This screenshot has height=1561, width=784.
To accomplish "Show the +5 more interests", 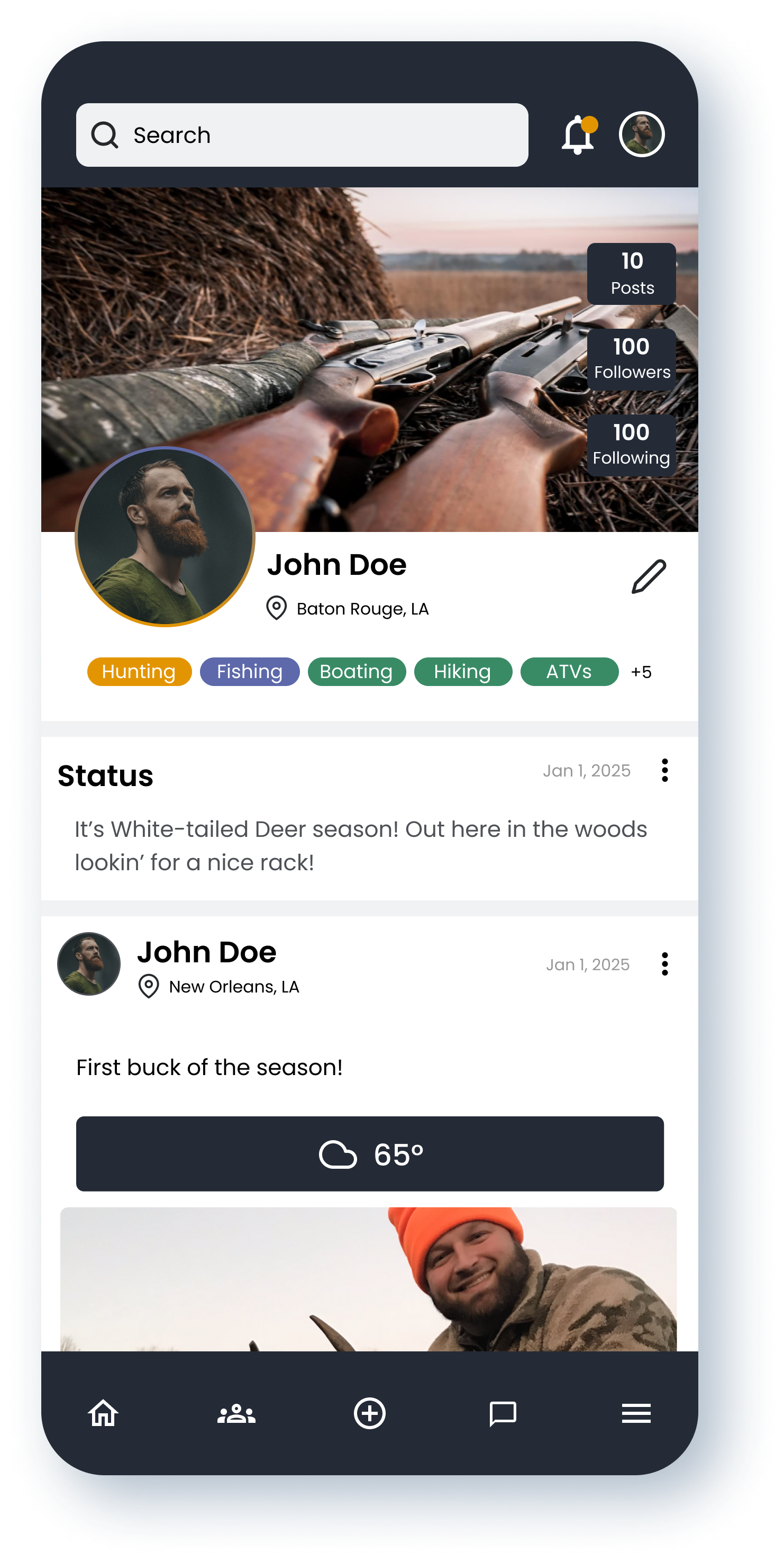I will point(641,672).
